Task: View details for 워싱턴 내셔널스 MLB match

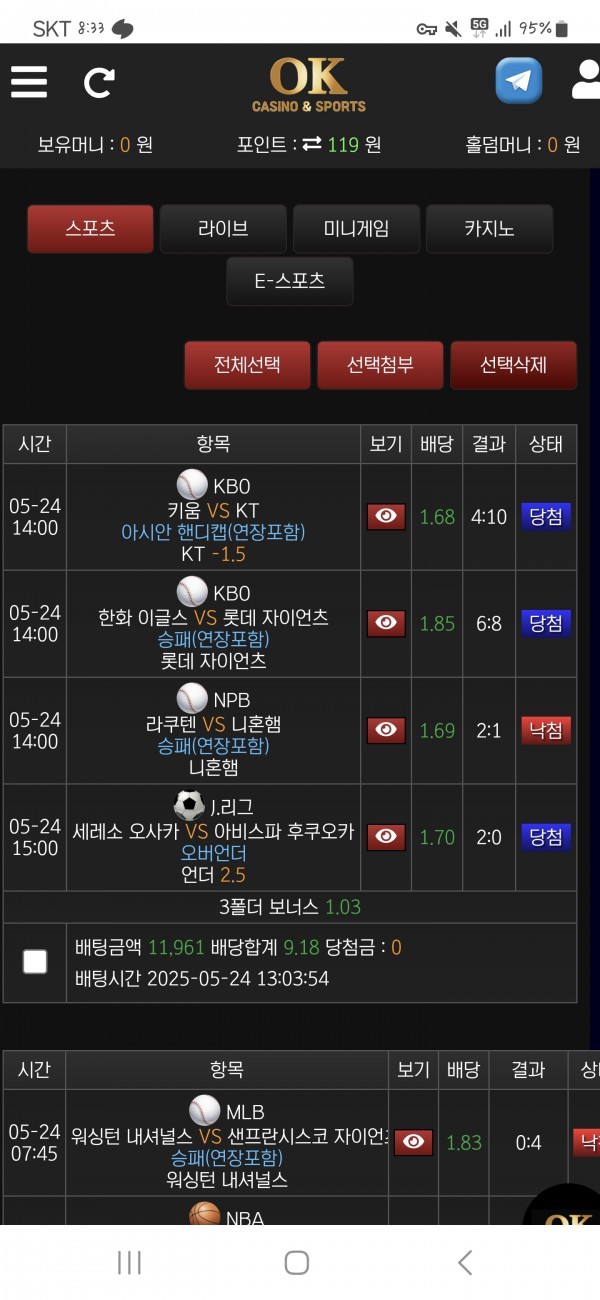Action: coord(413,1142)
